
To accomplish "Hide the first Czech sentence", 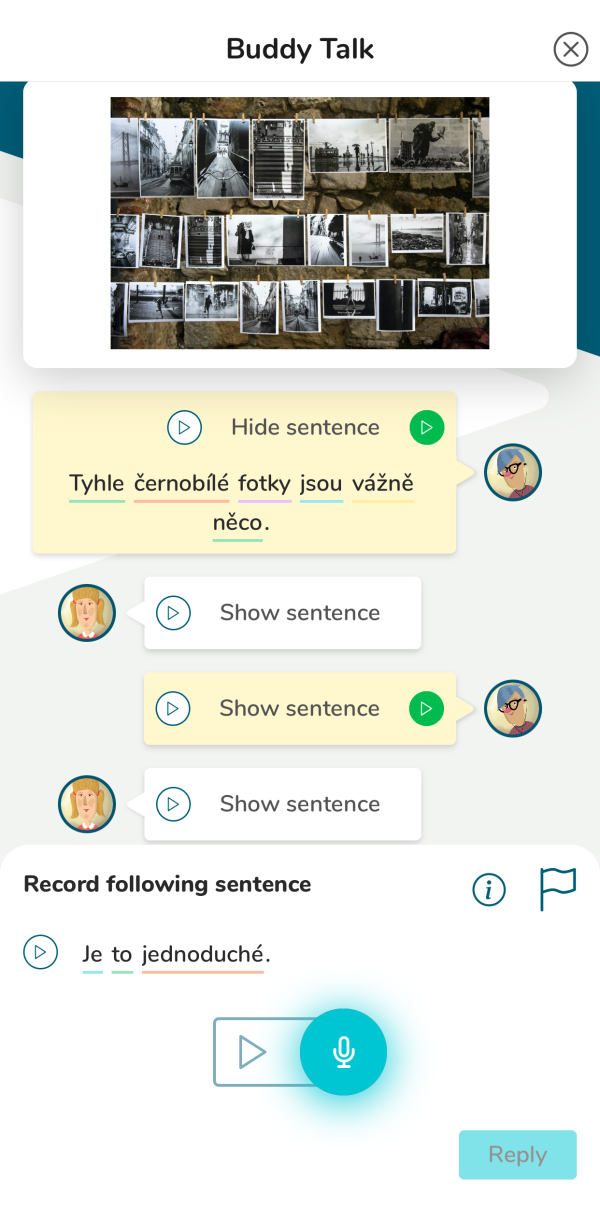I will 305,428.
